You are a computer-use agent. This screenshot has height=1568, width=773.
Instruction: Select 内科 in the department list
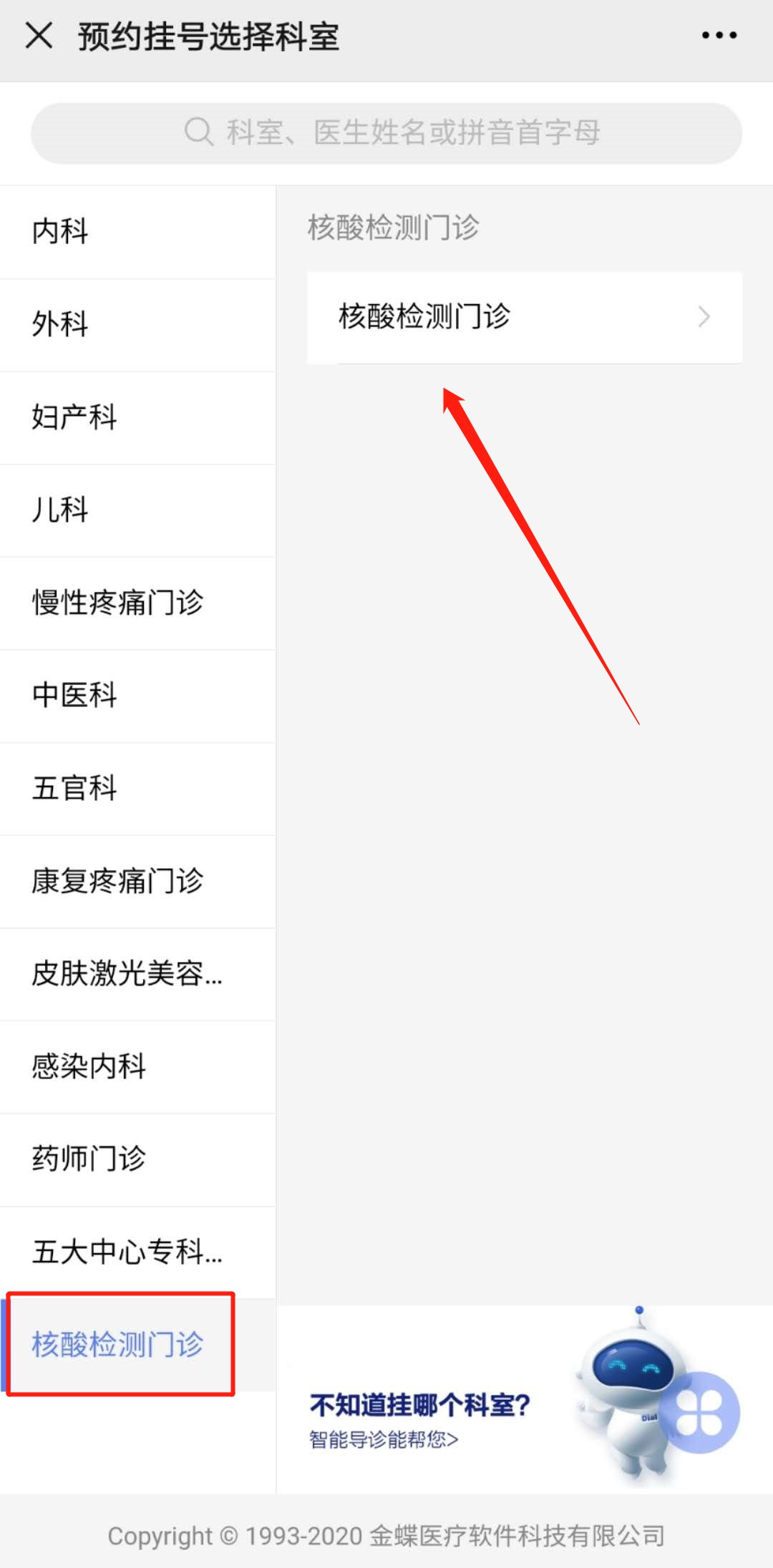(x=136, y=232)
